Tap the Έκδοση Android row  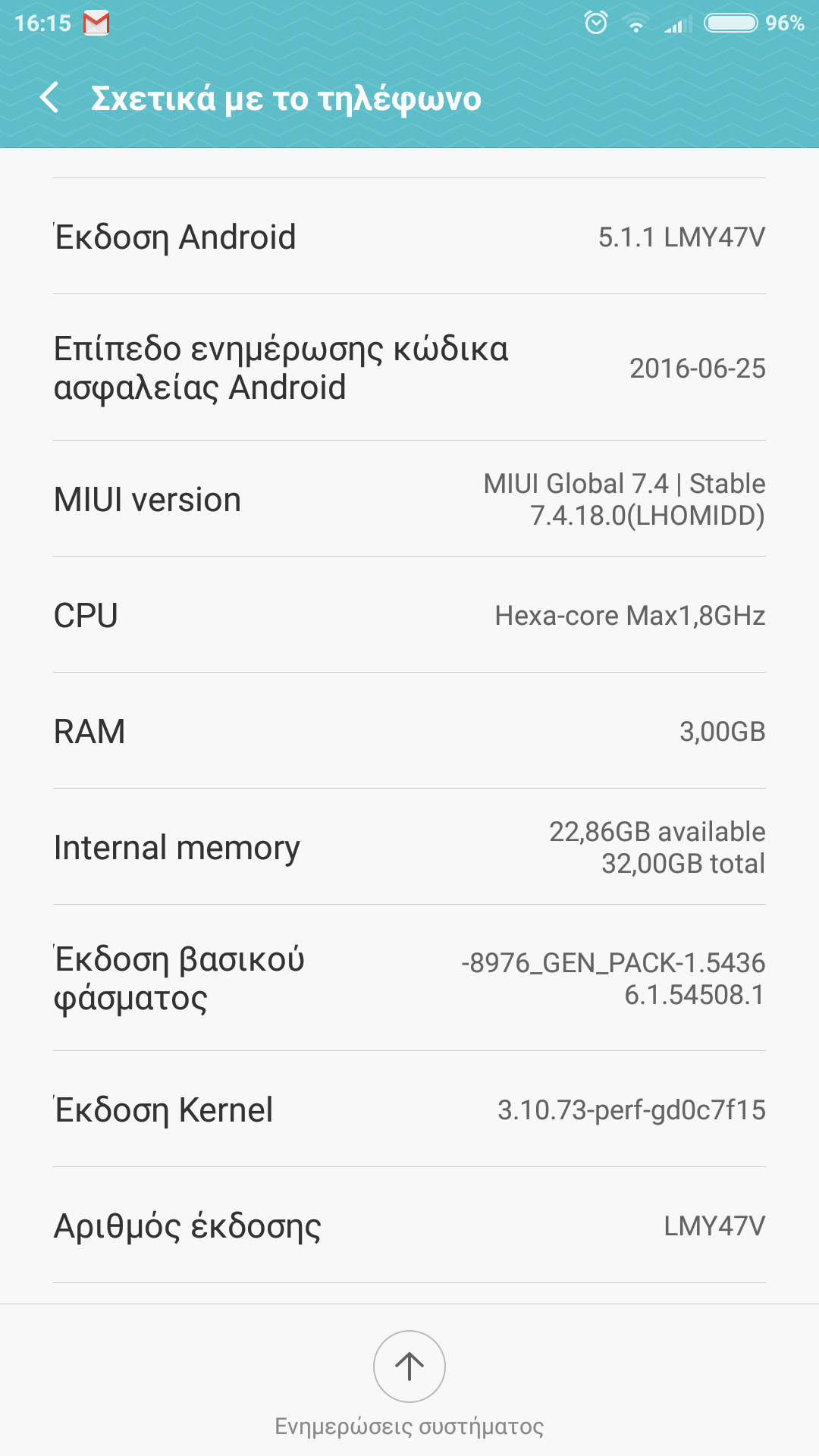click(x=409, y=237)
